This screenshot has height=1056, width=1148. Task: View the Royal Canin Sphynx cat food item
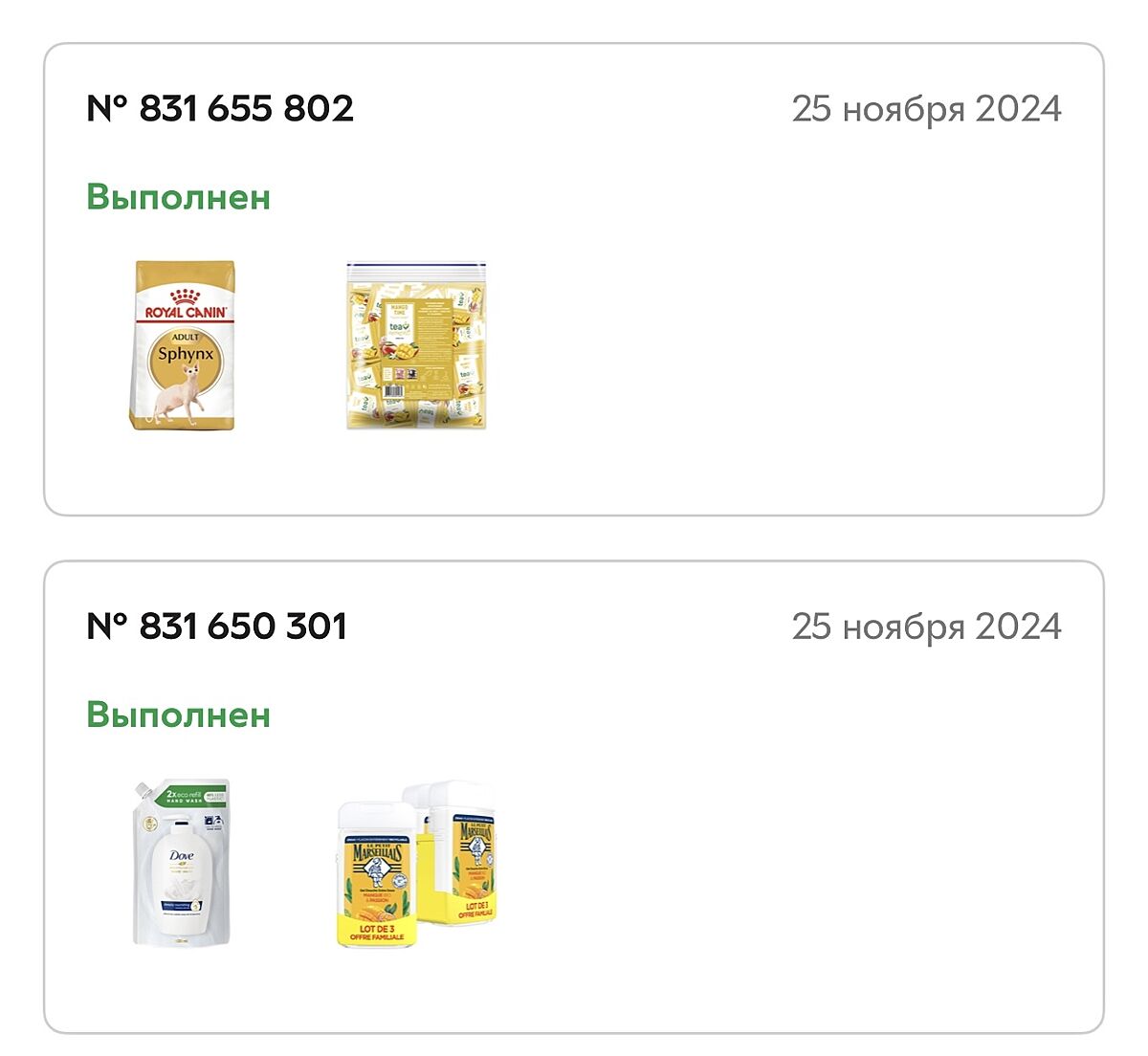tap(183, 344)
